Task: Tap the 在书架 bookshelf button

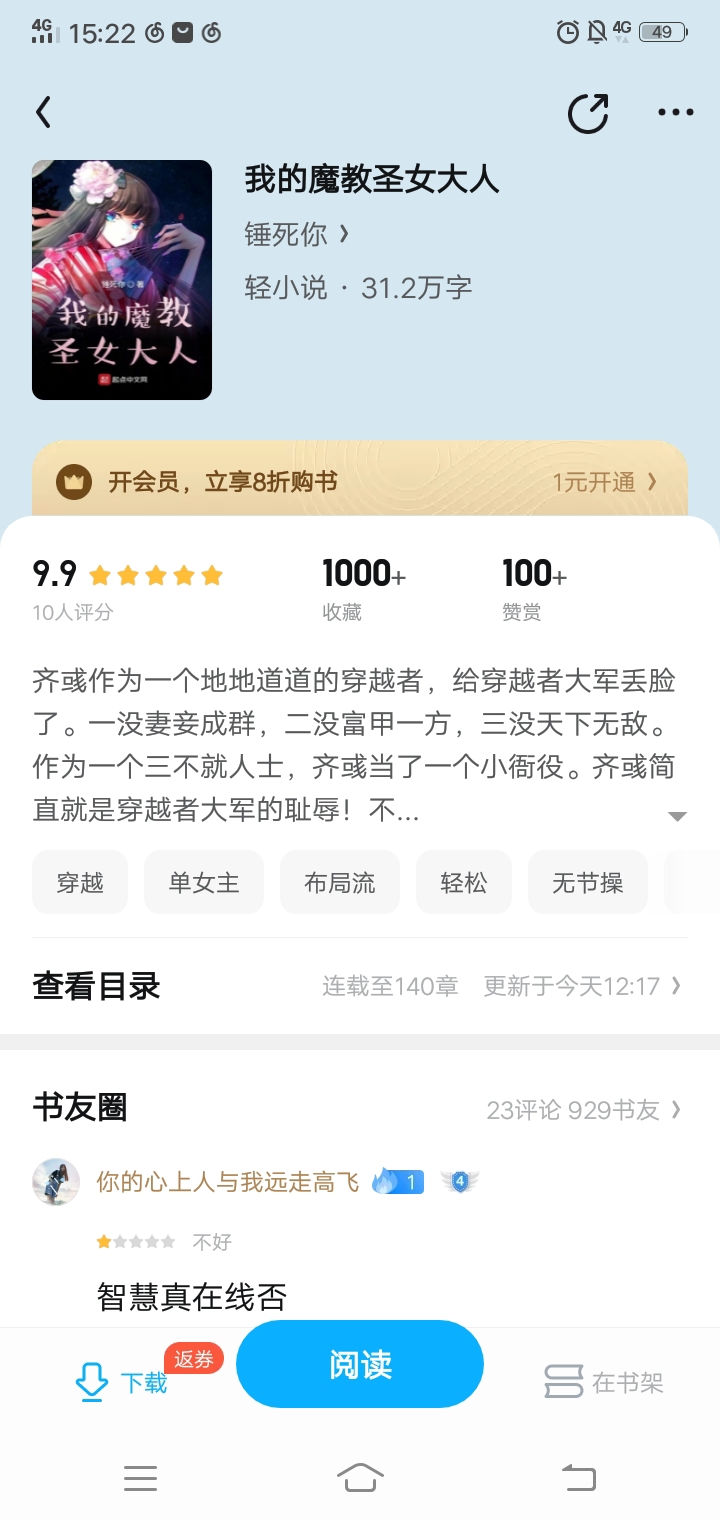Action: [604, 1382]
